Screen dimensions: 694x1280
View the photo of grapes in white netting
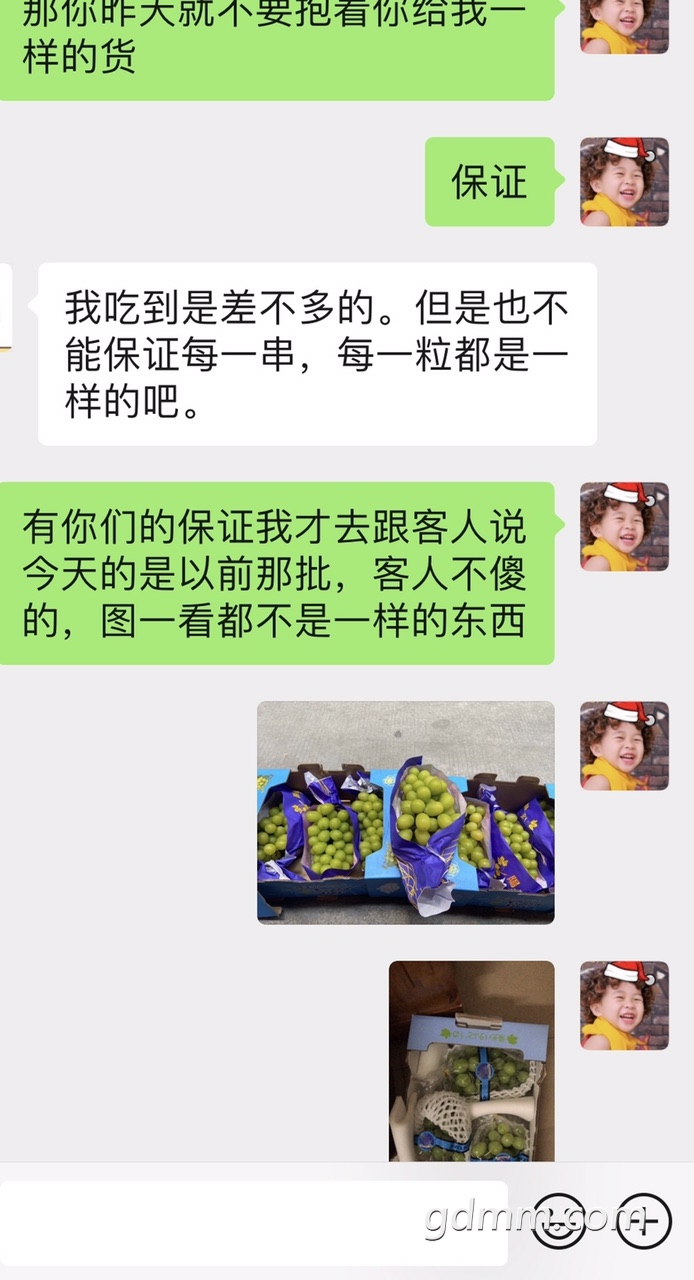coord(471,1061)
